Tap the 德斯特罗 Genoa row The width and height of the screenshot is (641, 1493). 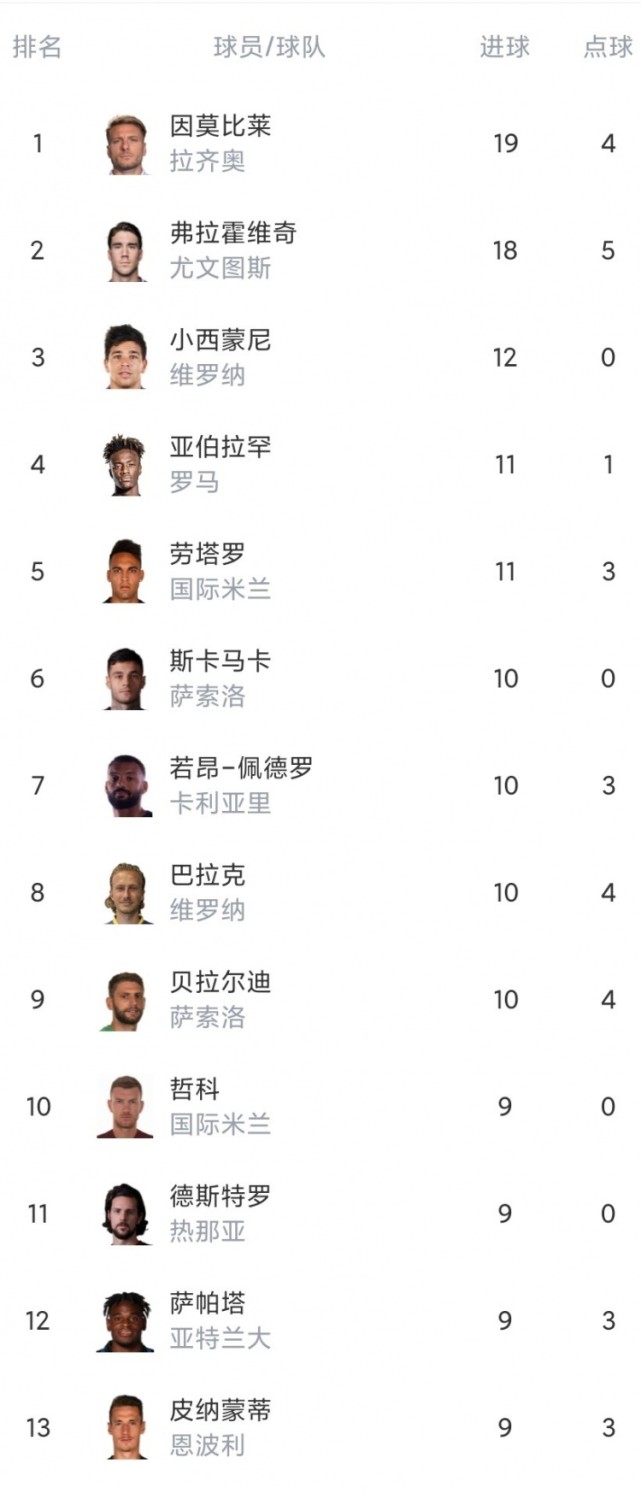click(x=220, y=1197)
